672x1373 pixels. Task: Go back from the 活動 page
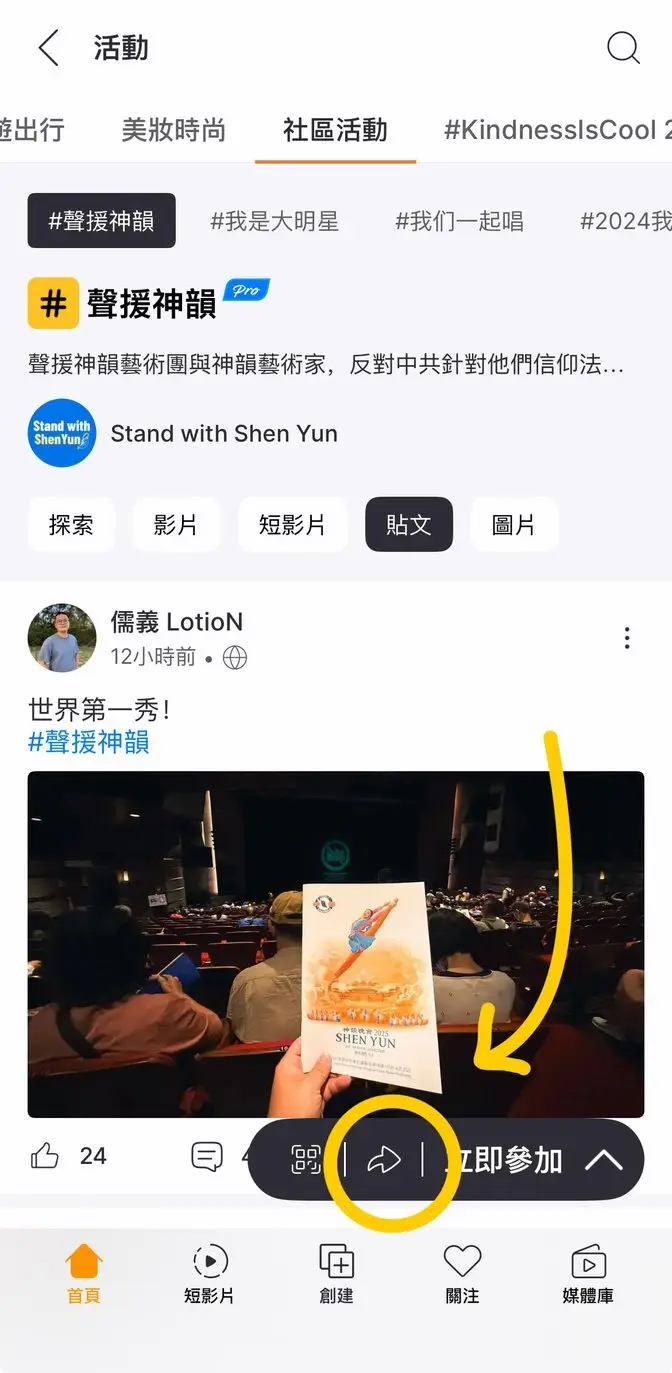(48, 48)
